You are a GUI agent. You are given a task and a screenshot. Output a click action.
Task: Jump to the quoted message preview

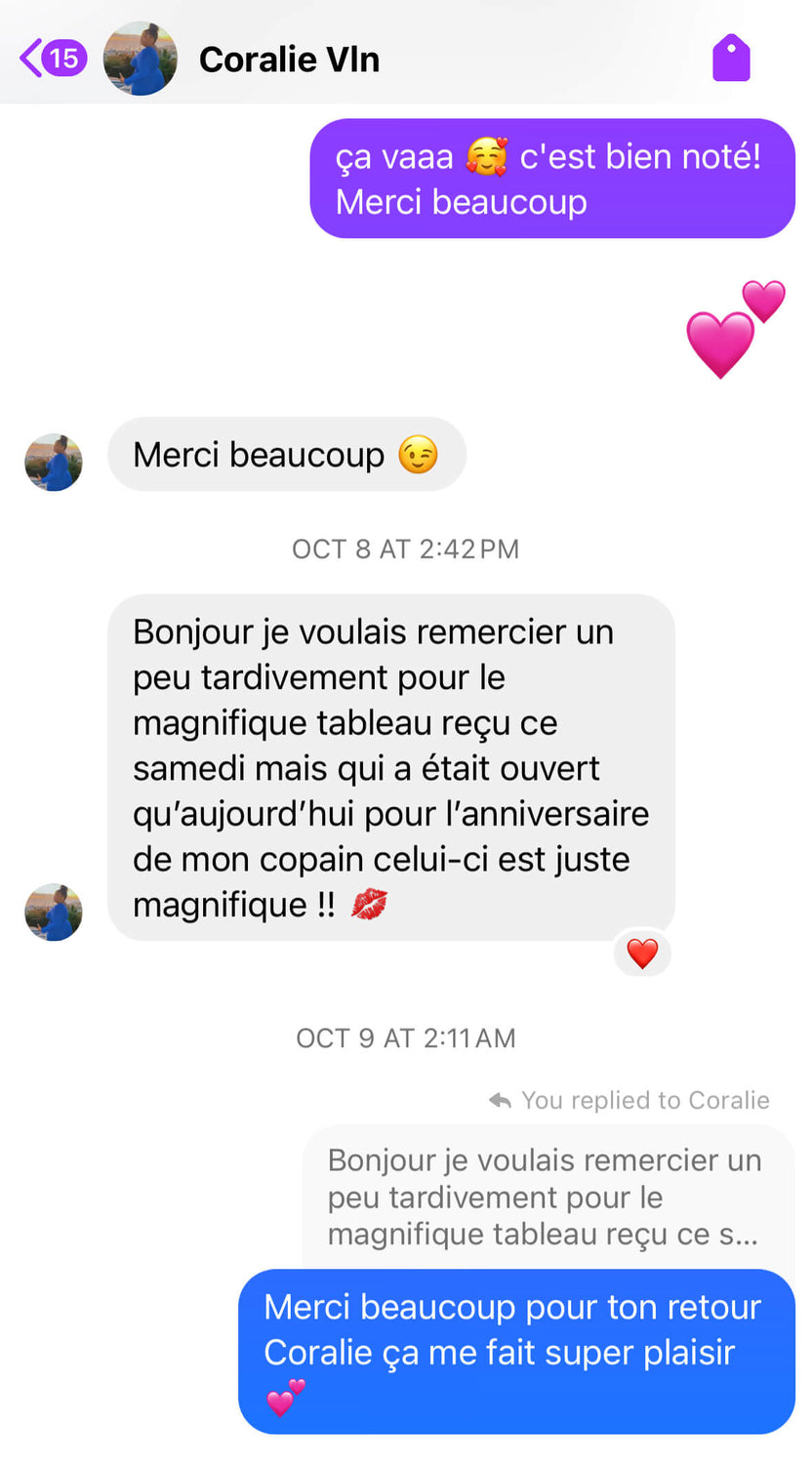(545, 1198)
